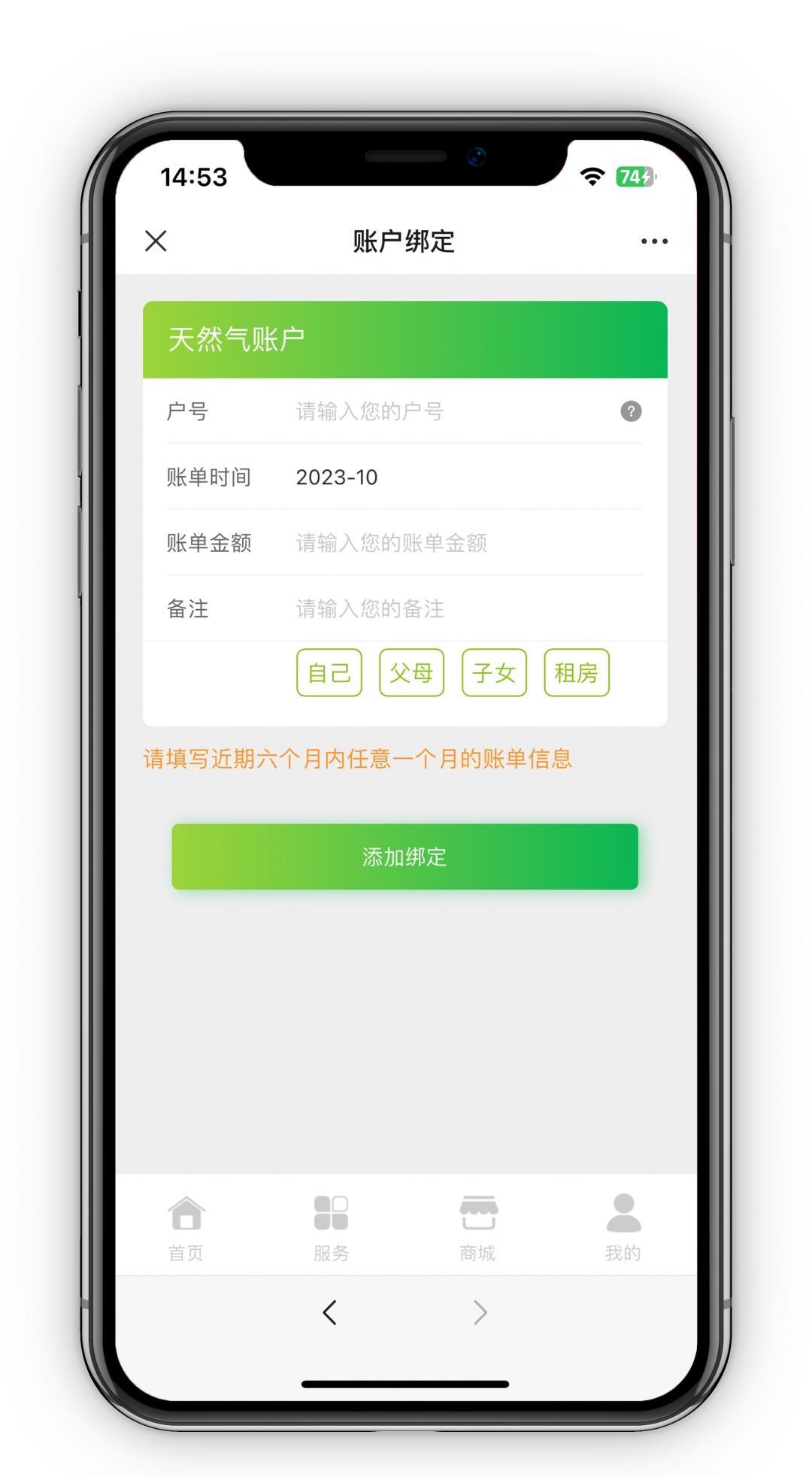This screenshot has height=1477, width=812.
Task: Close the 账户绑定 page
Action: pyautogui.click(x=156, y=241)
